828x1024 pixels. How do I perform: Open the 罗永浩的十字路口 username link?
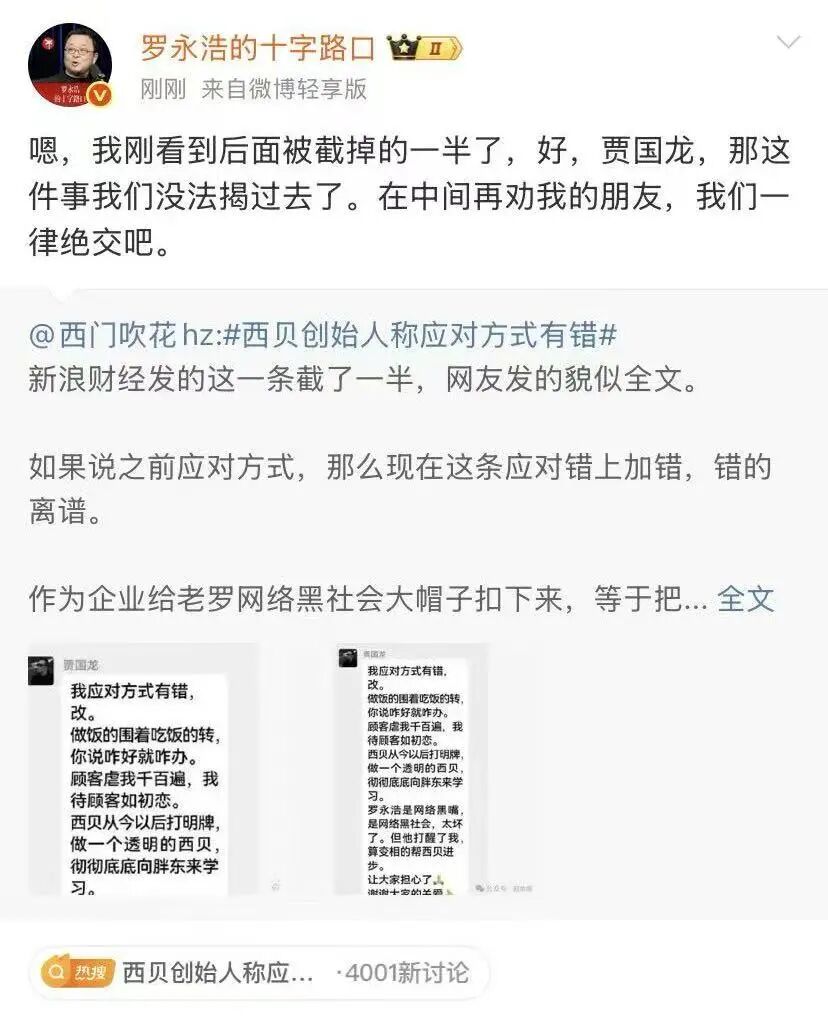tap(256, 48)
